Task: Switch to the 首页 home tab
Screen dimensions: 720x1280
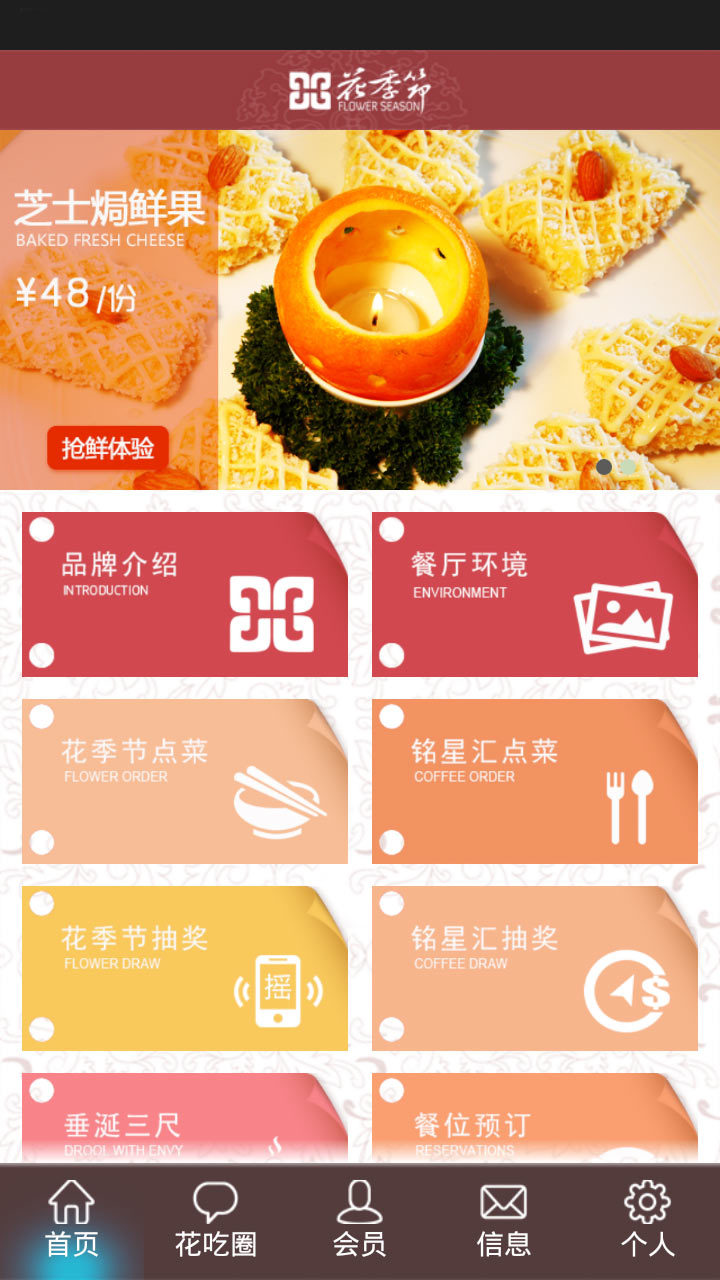Action: [x=72, y=1222]
